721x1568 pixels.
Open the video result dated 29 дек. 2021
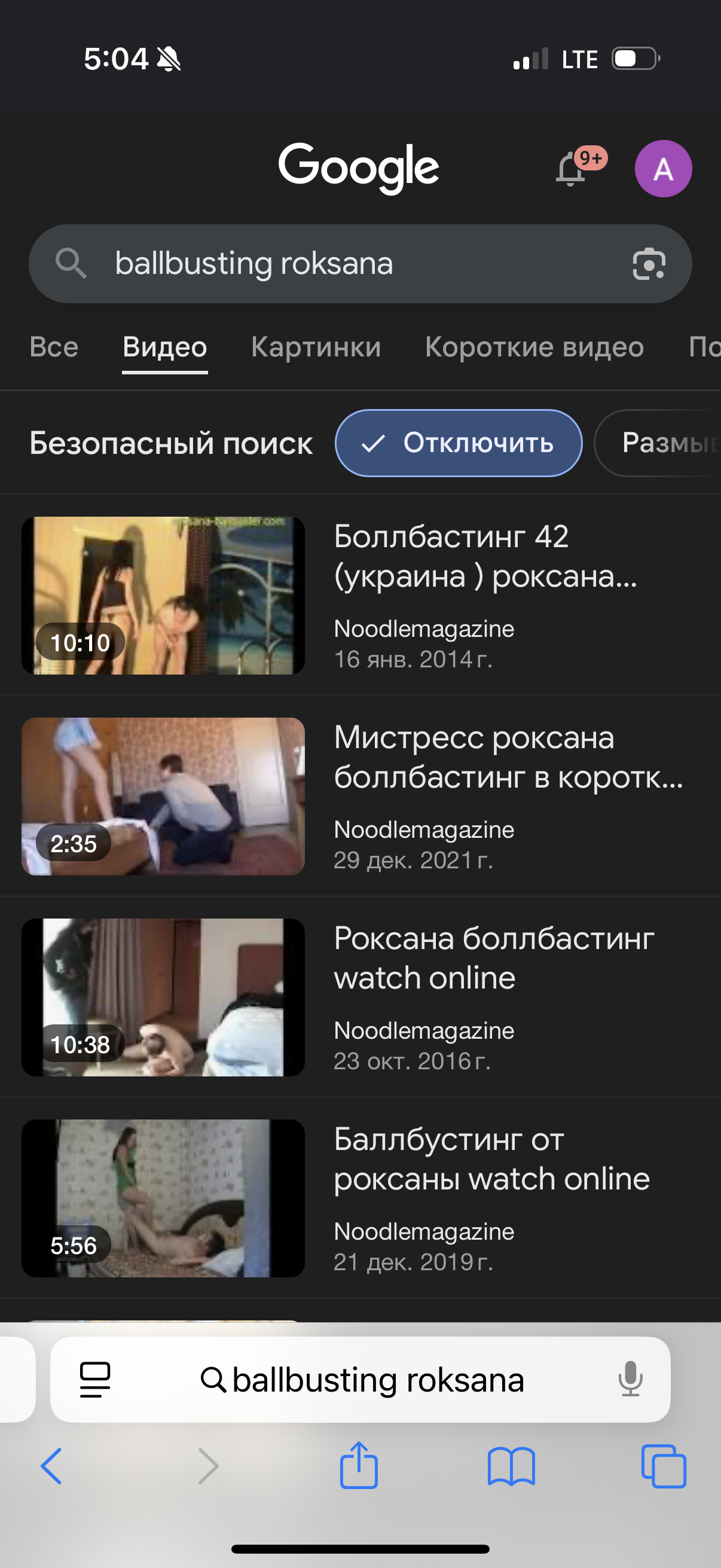coord(508,757)
